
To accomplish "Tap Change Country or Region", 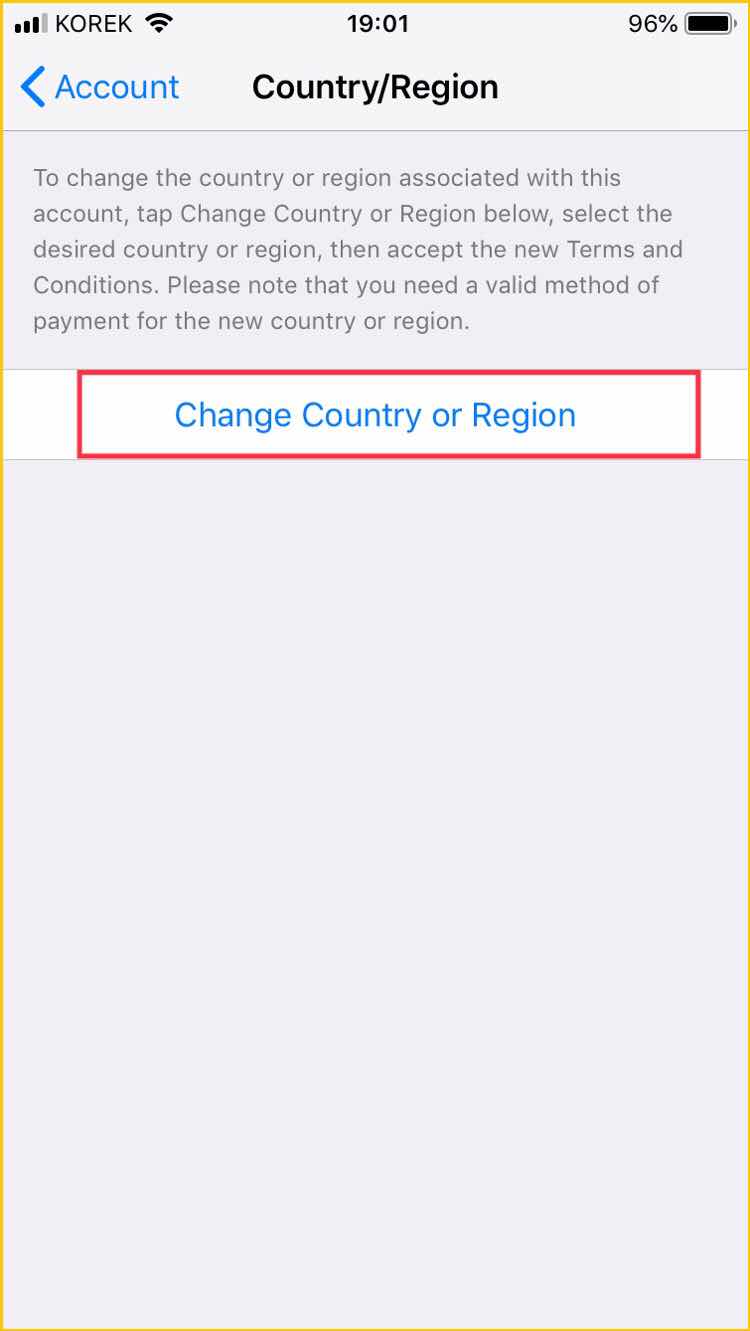I will [375, 415].
